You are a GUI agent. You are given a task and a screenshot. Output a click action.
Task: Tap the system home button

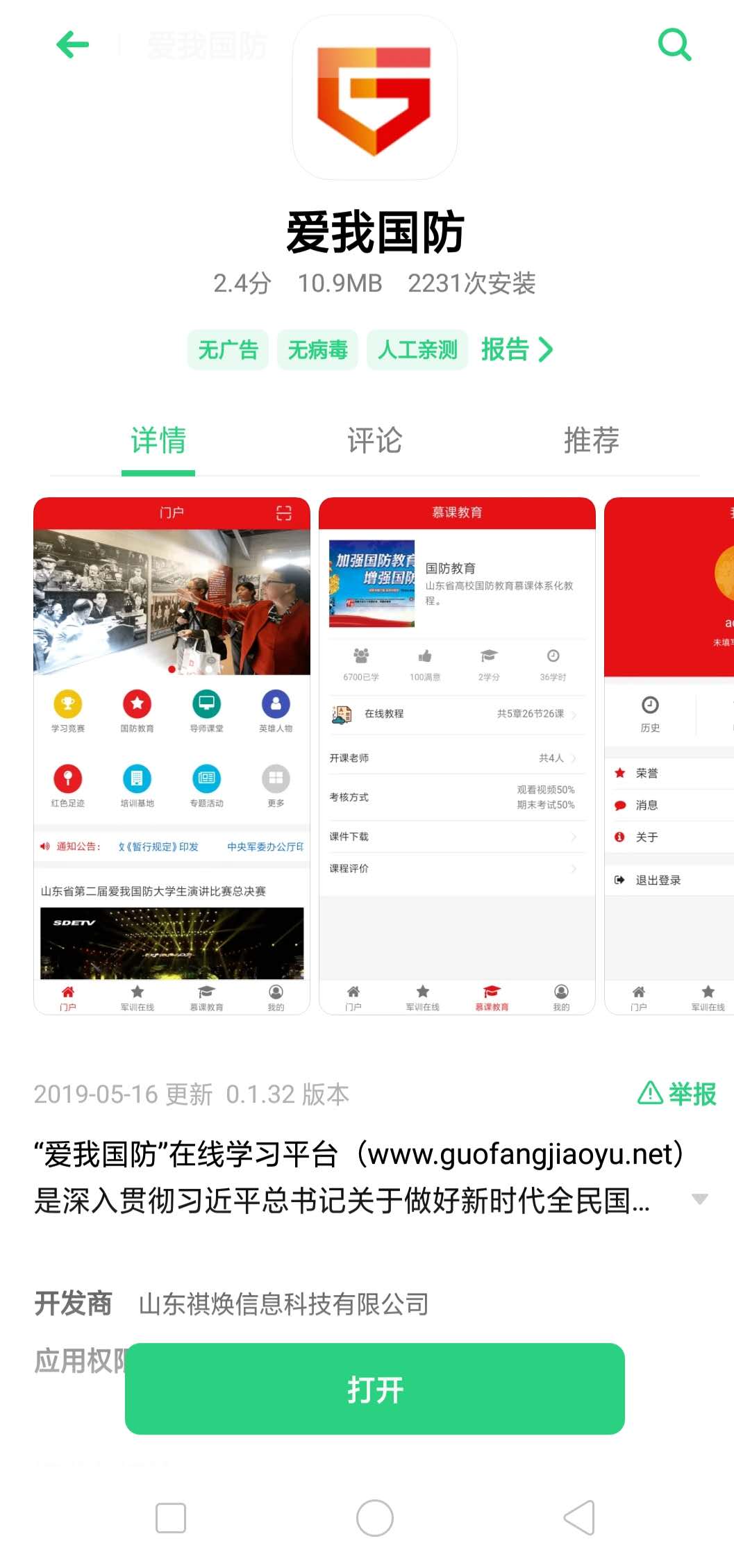[x=374, y=1518]
